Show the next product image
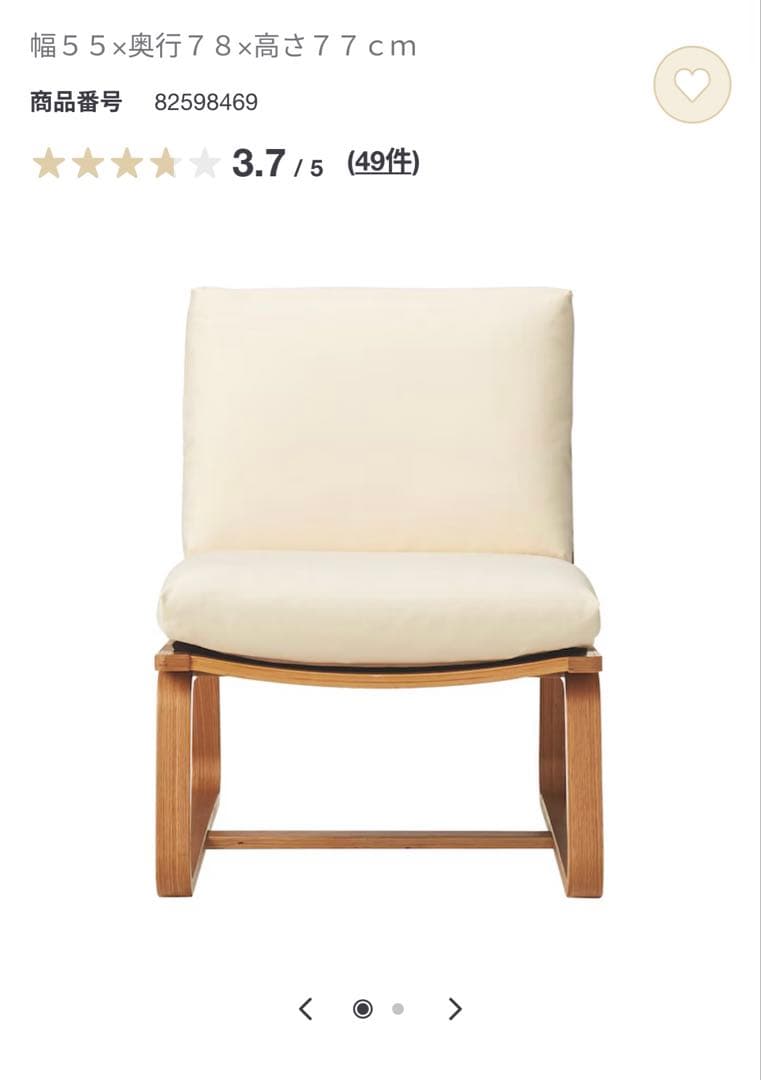Screen dimensions: 761x1080 click(455, 1009)
